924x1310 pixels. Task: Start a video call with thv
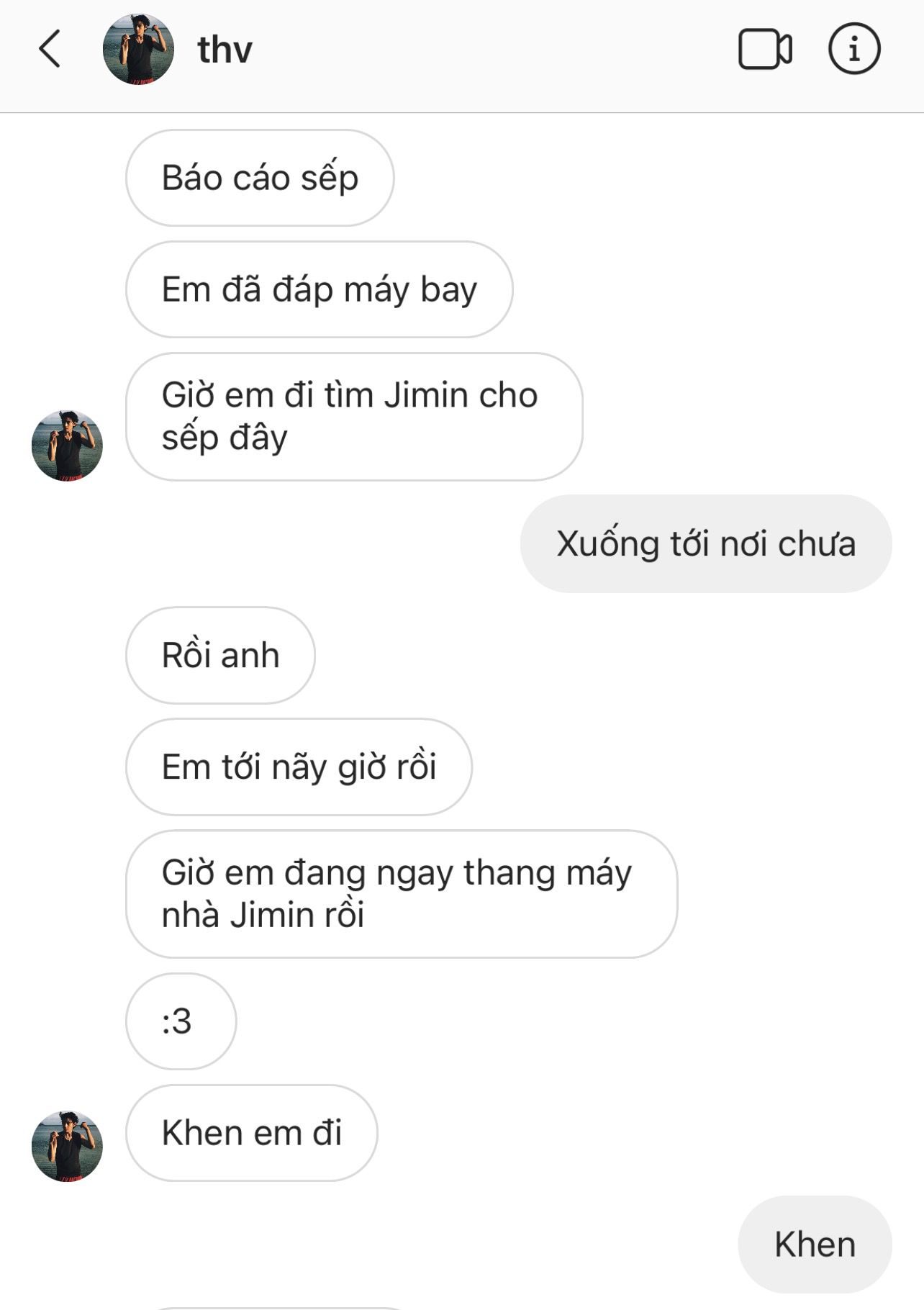765,49
